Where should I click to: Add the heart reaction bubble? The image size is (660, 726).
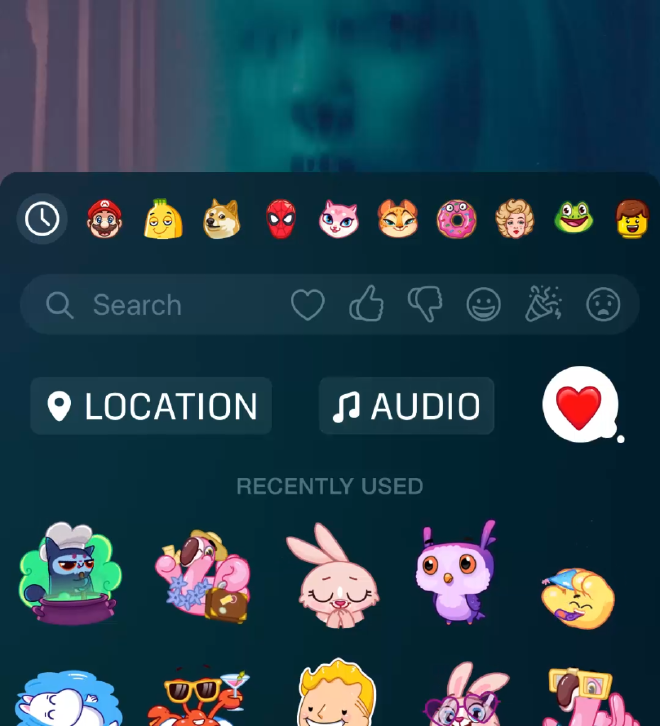(581, 405)
